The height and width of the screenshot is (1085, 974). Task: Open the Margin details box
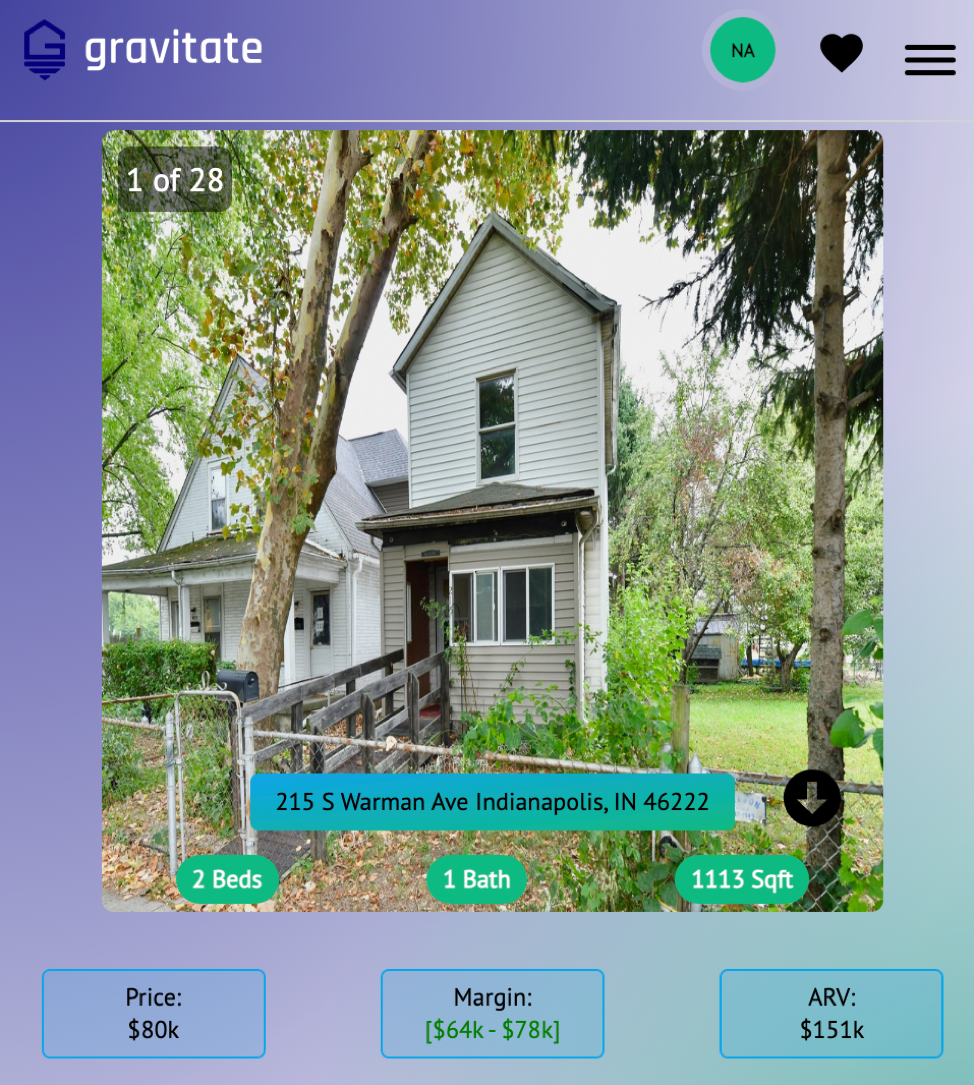[492, 1013]
